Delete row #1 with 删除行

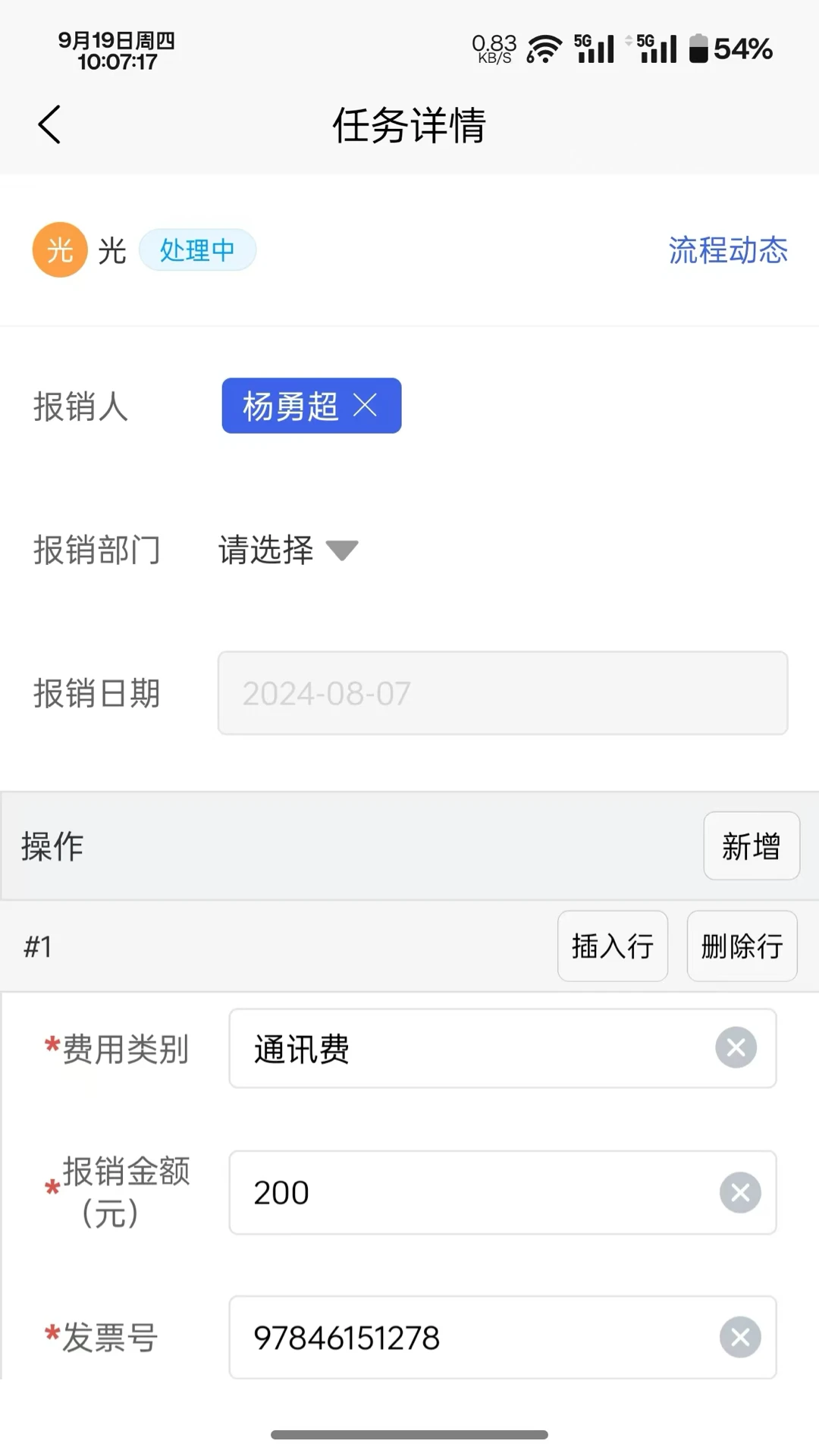[x=741, y=946]
